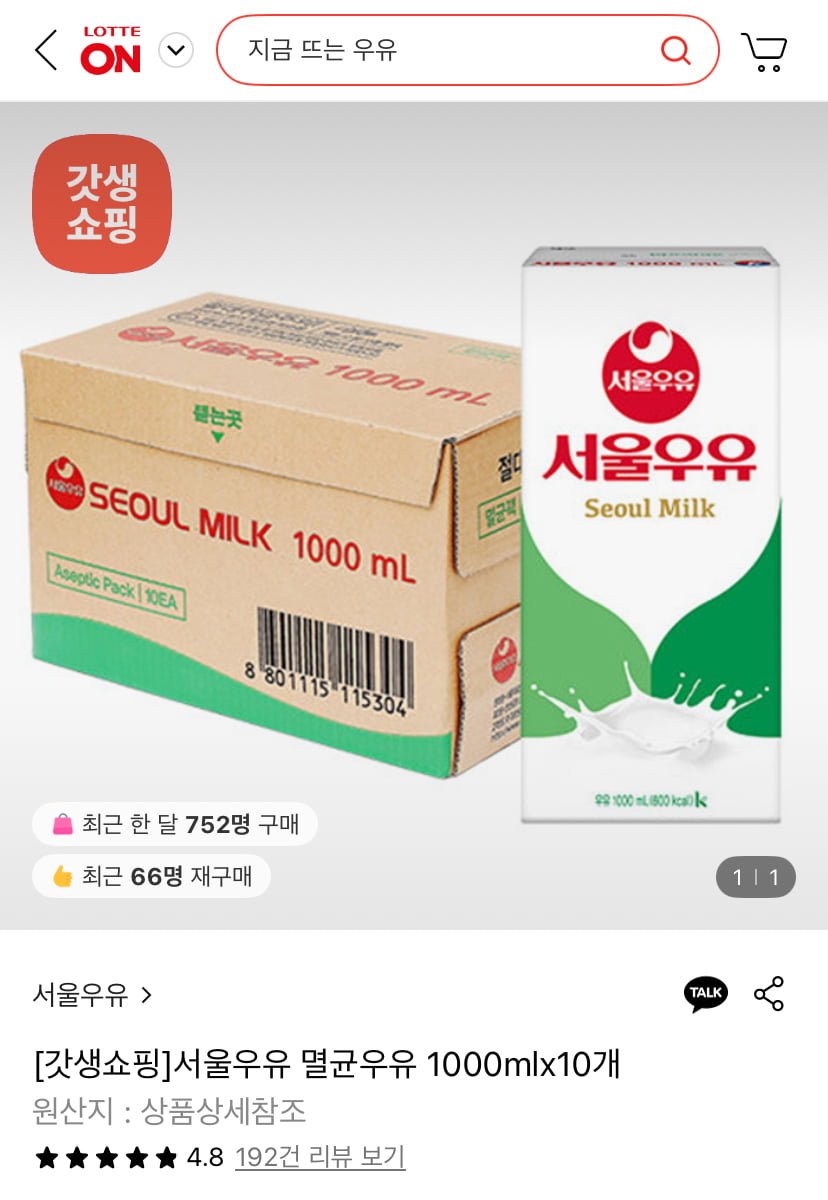The image size is (828, 1200).
Task: View the 192건 리뷰 보기 link
Action: (320, 1157)
